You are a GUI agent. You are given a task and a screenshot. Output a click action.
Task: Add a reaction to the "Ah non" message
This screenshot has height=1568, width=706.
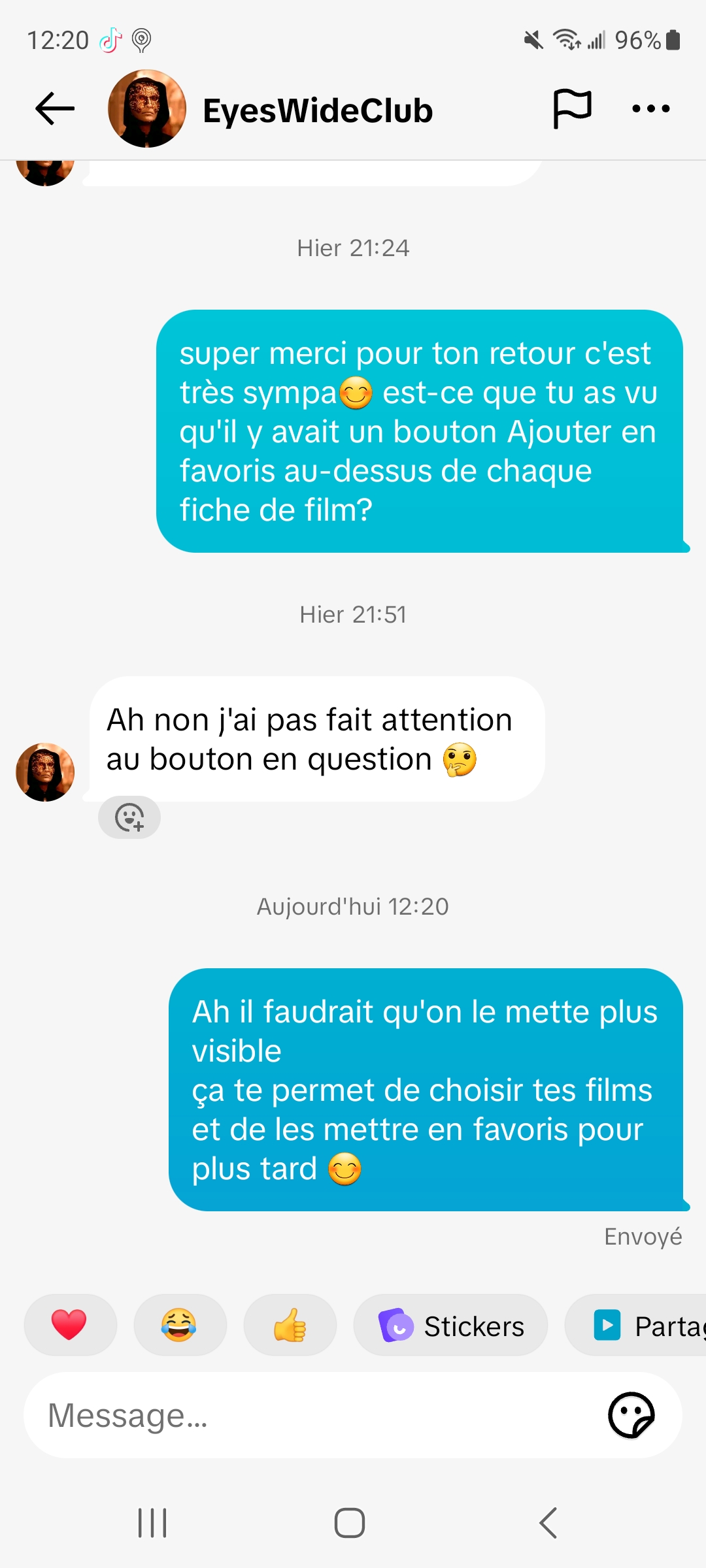coord(129,817)
